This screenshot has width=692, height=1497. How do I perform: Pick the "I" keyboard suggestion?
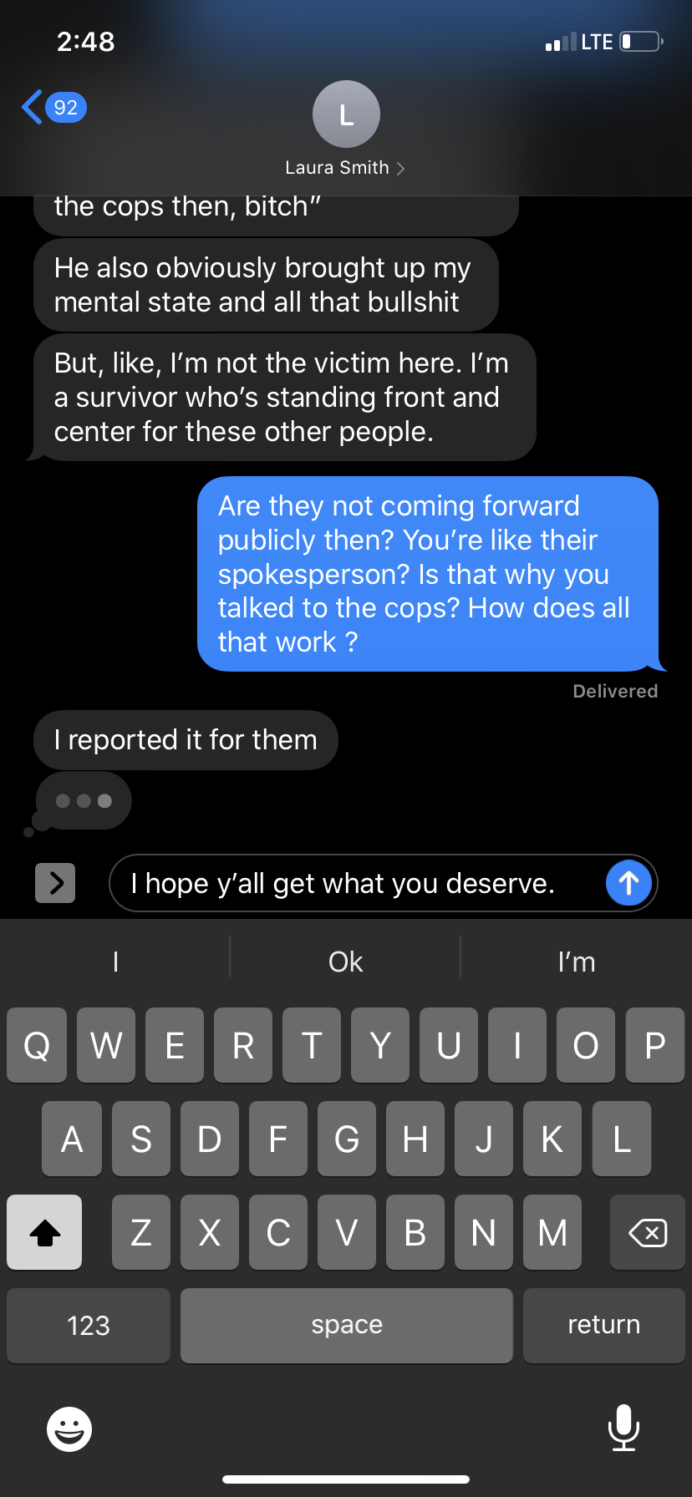[x=115, y=962]
